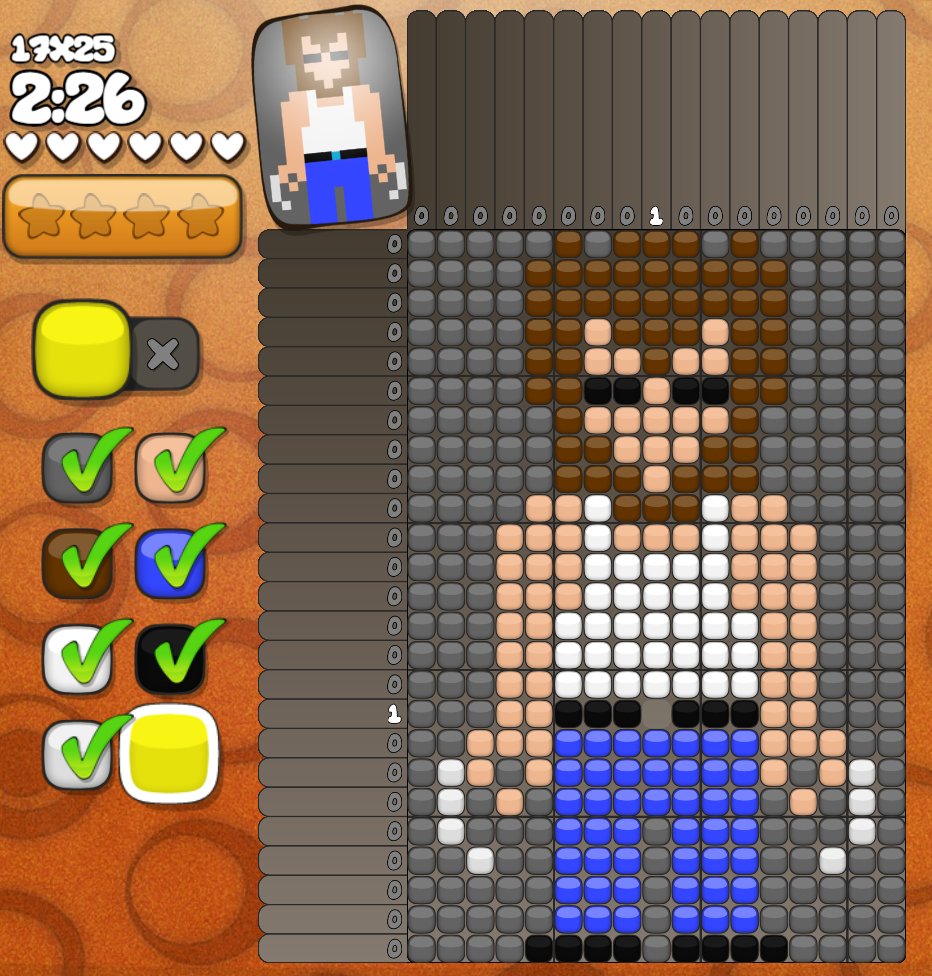Image resolution: width=932 pixels, height=976 pixels.
Task: Select the blue color swatch
Action: pos(170,563)
